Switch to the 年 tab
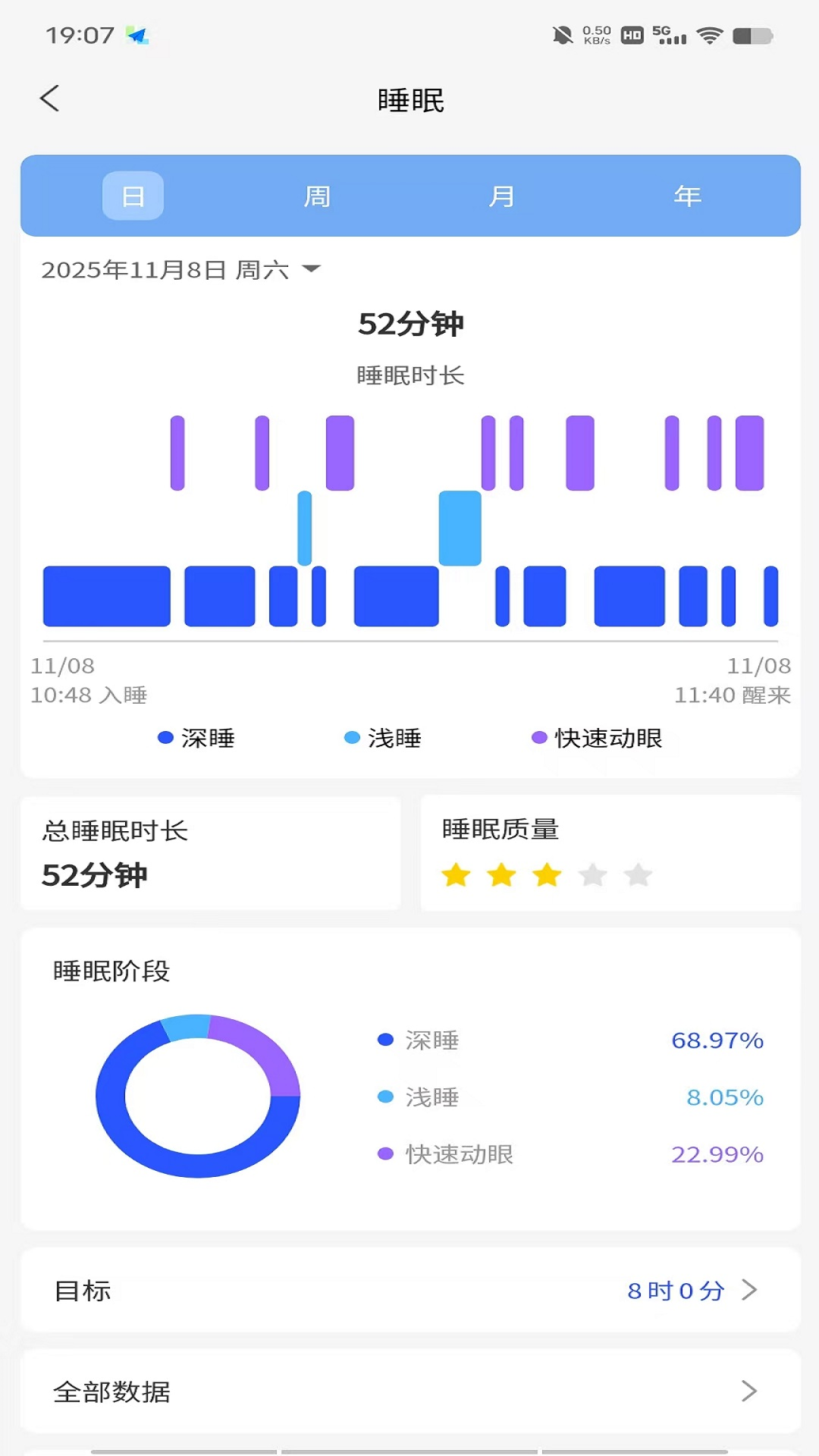This screenshot has height=1456, width=819. coord(687,196)
